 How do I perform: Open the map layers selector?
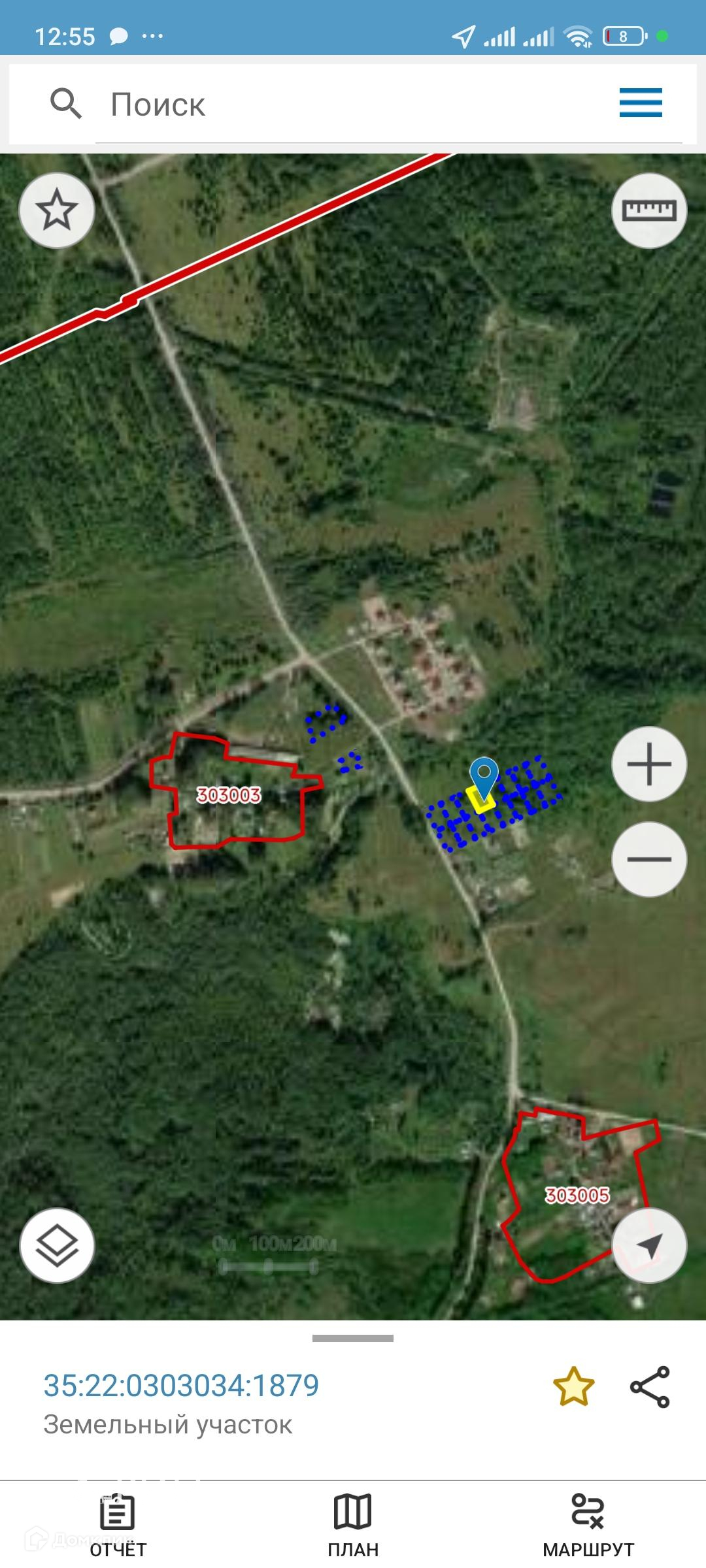[57, 1245]
